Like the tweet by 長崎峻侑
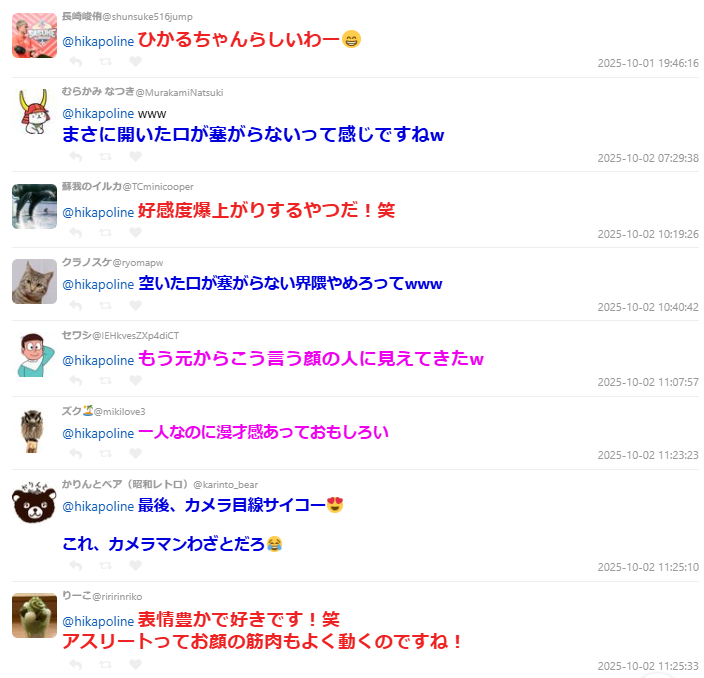The image size is (704, 678). coord(136,62)
